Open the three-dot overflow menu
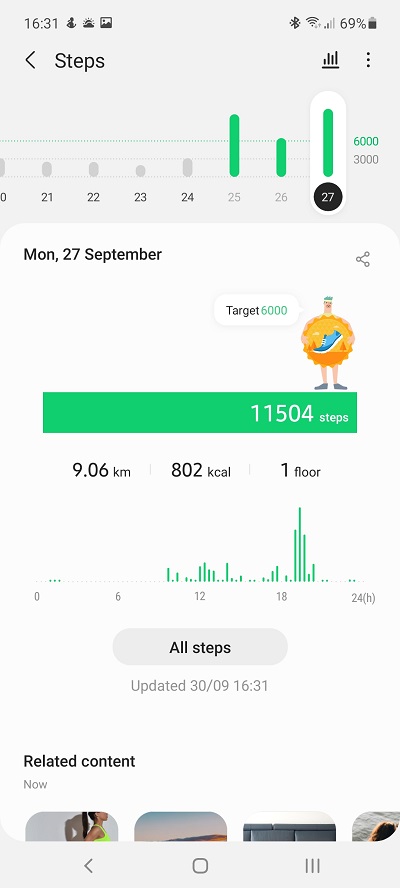The height and width of the screenshot is (888, 400). point(368,59)
